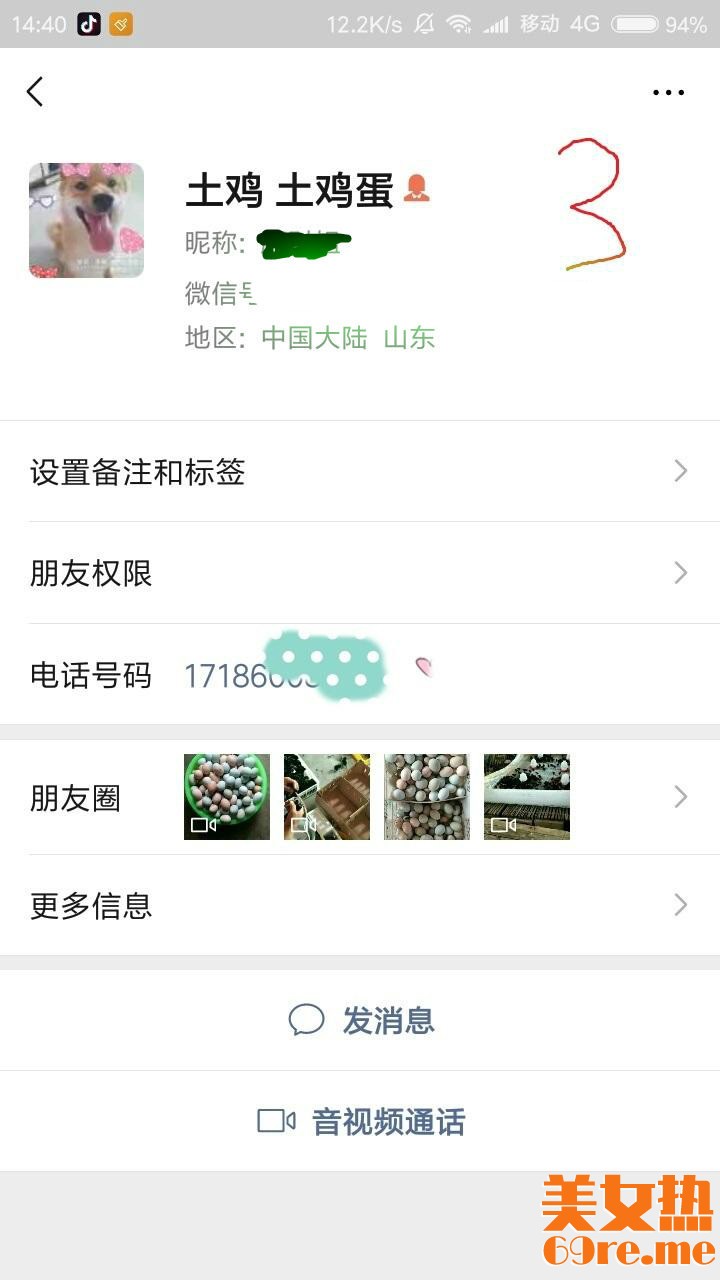Open 更多信息 details
Image resolution: width=720 pixels, height=1280 pixels.
(360, 905)
